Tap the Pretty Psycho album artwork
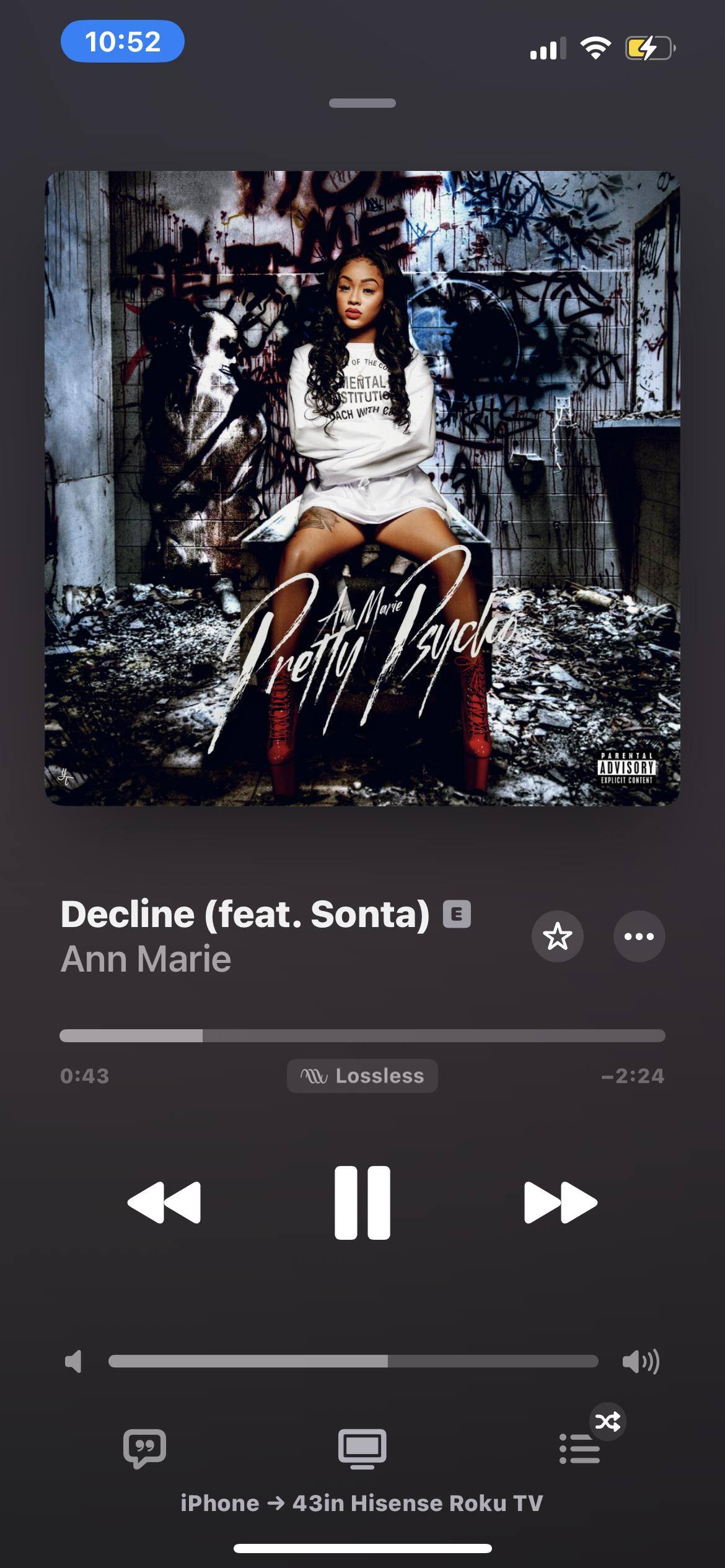Screen dimensions: 725x1568 (x=362, y=488)
